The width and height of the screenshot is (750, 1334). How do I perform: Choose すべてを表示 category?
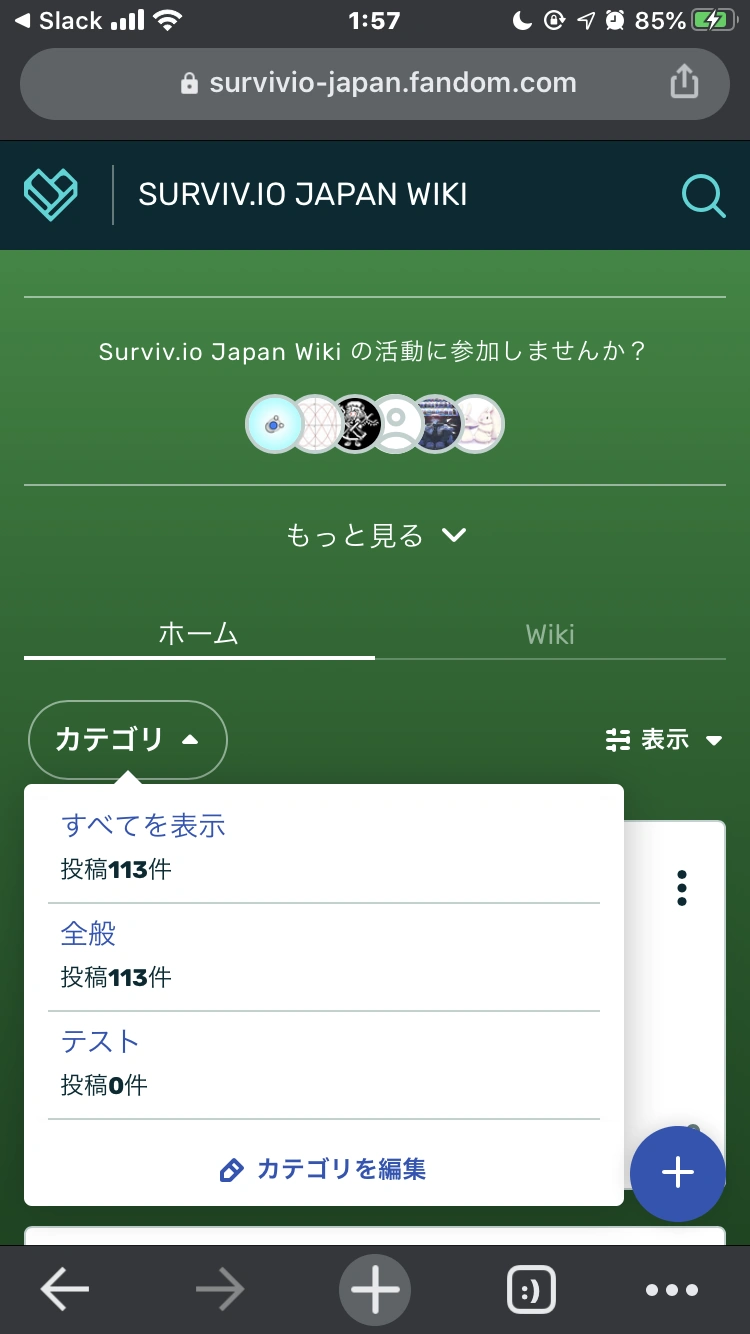(143, 826)
